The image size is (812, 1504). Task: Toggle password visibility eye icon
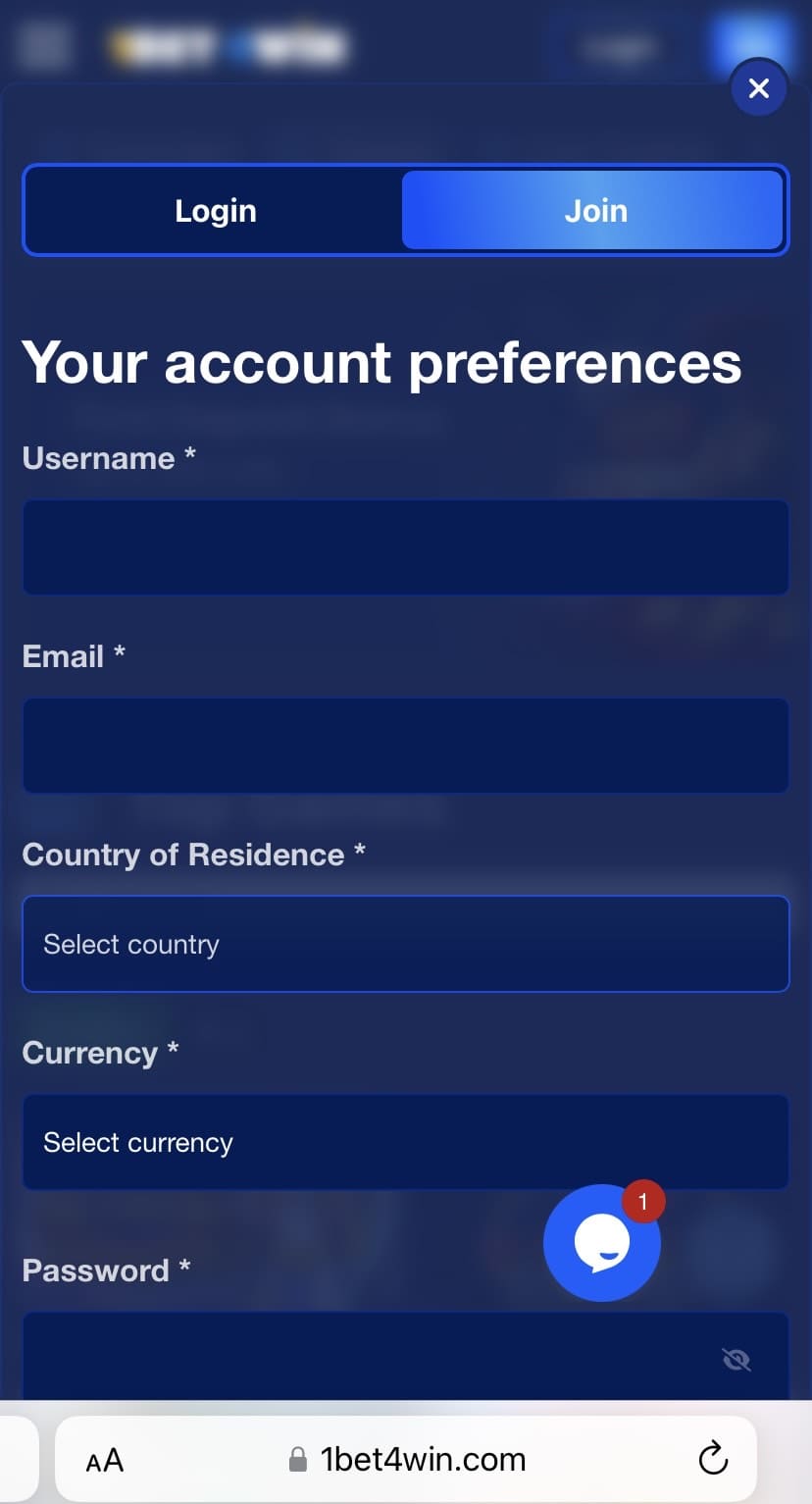[736, 1359]
